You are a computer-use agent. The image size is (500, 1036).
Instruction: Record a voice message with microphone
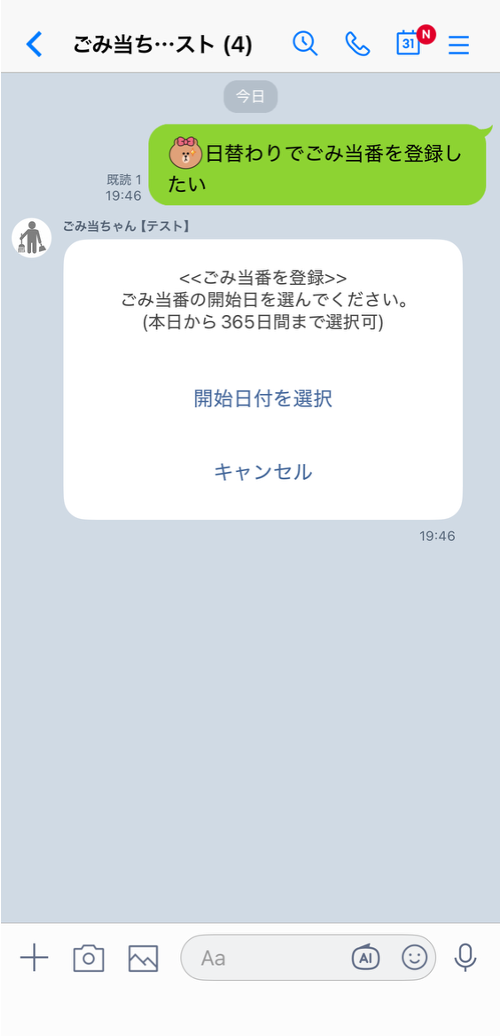point(465,957)
